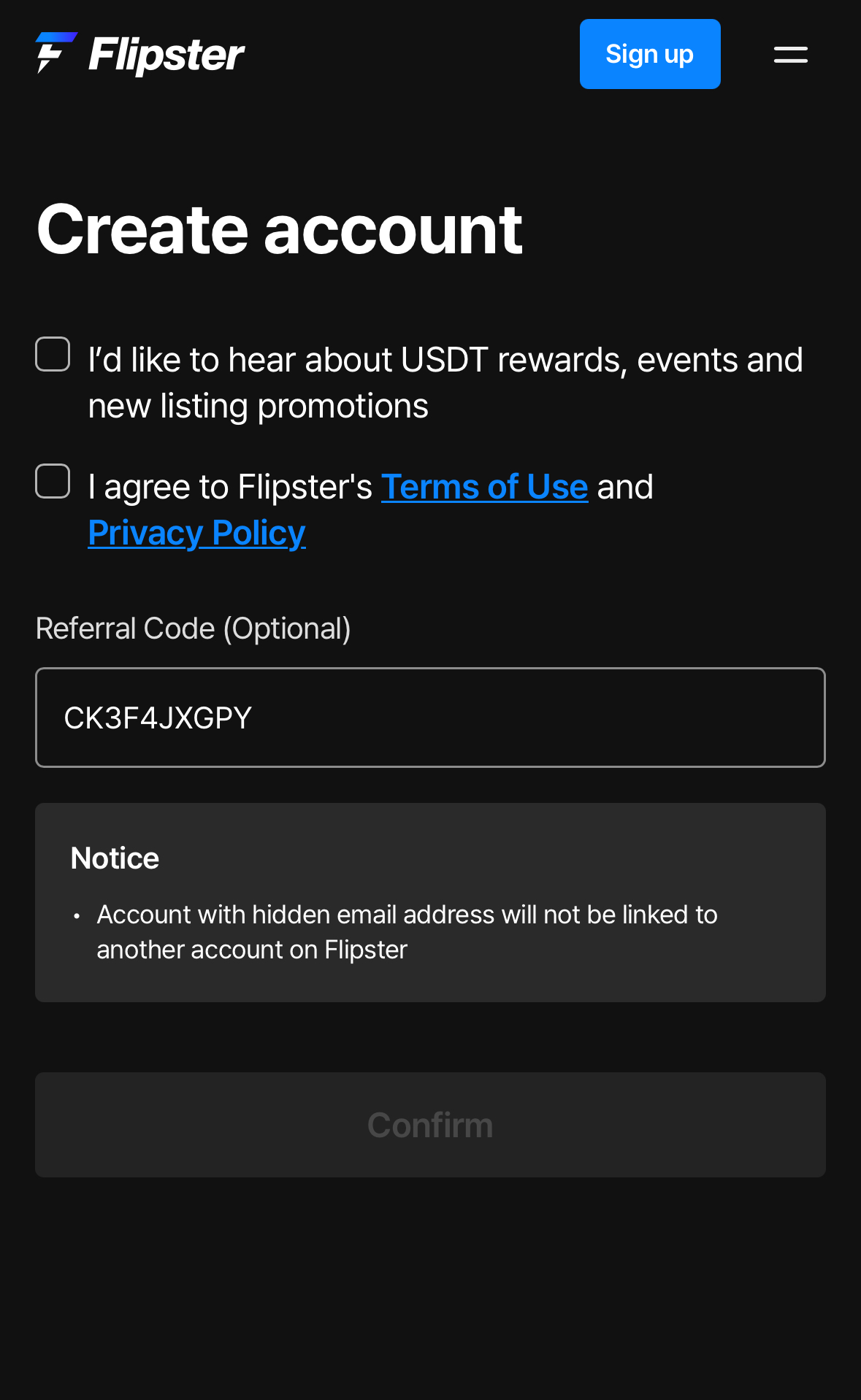This screenshot has width=861, height=1400.
Task: Edit the Referral Code field
Action: pos(430,718)
